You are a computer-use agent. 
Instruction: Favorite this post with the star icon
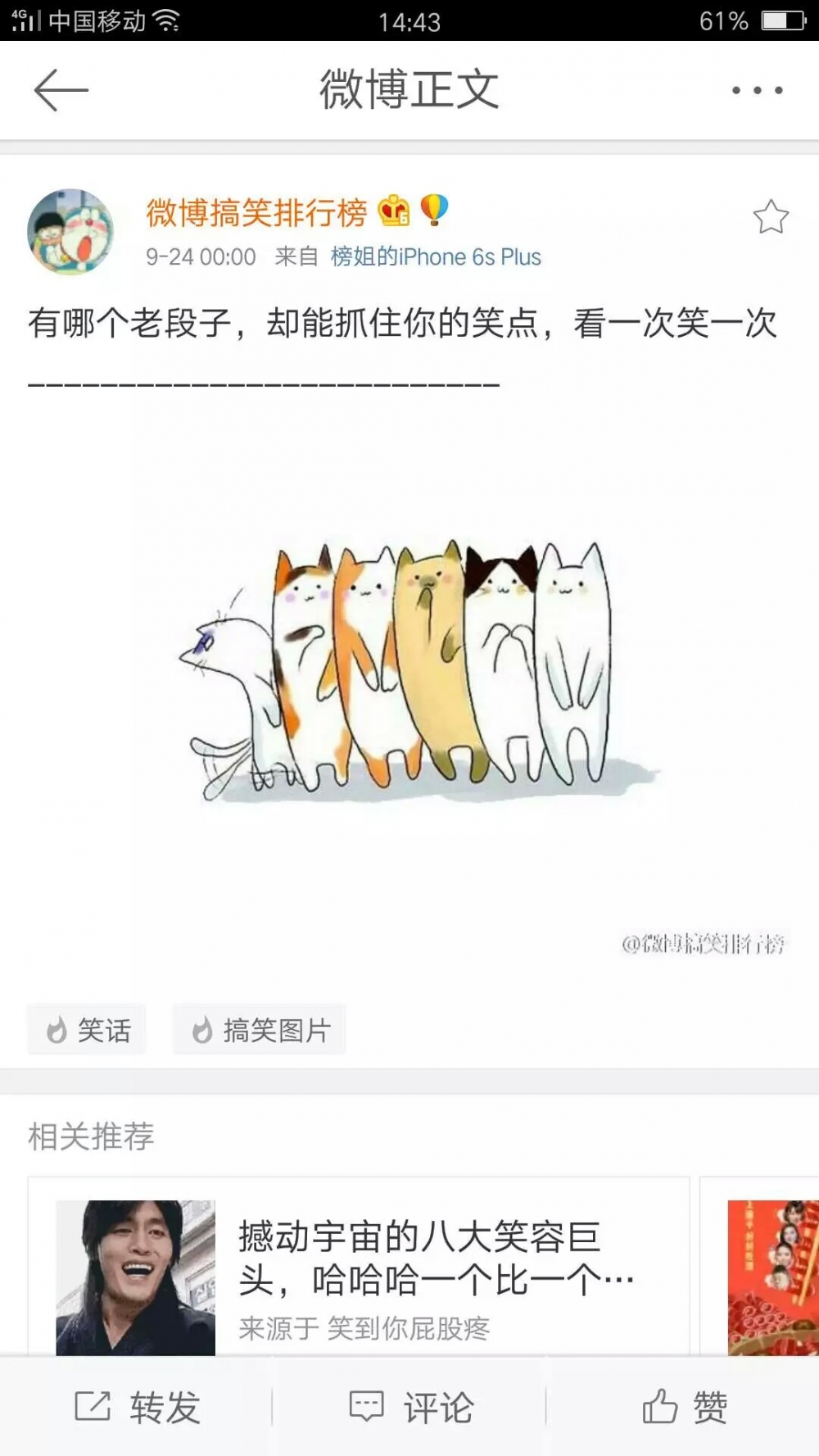pos(770,217)
